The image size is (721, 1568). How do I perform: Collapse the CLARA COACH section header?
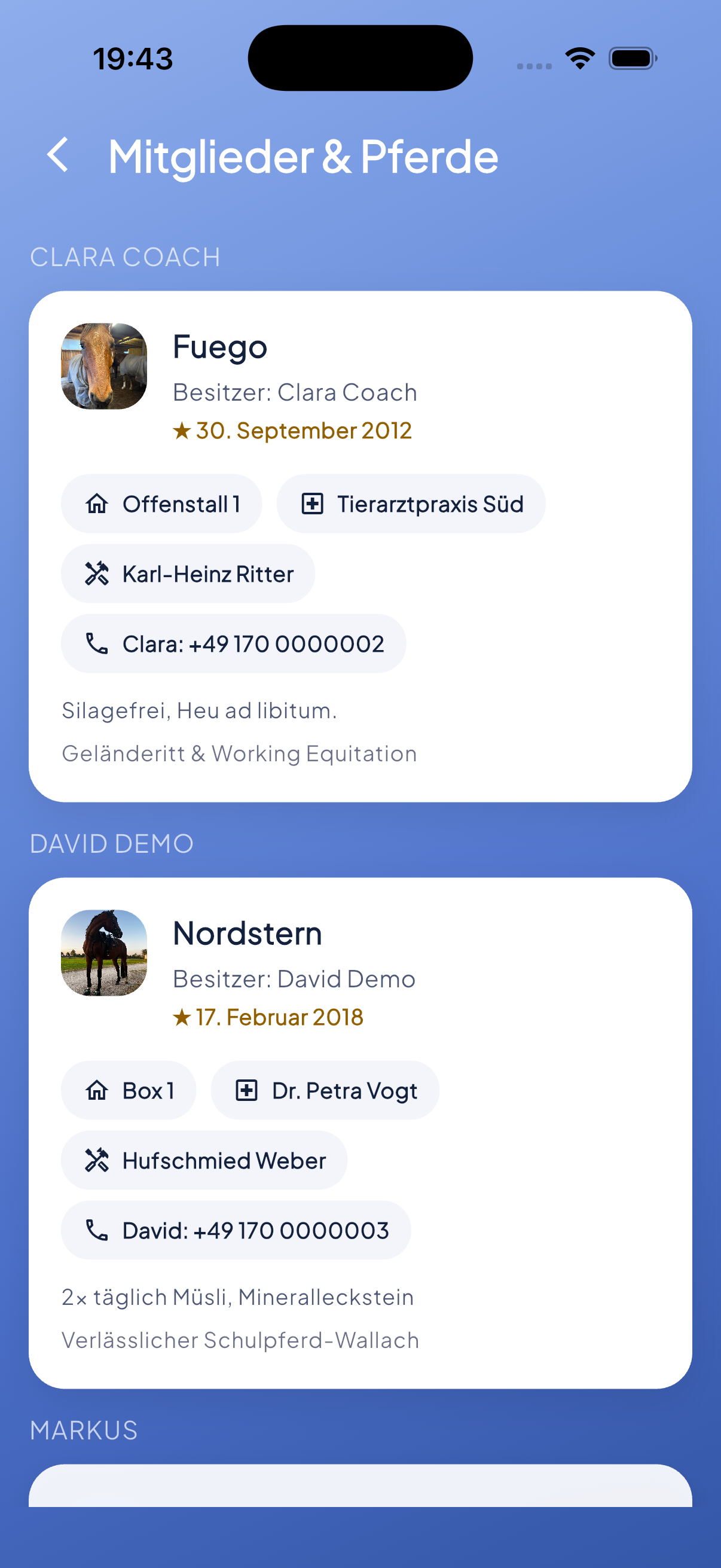[x=126, y=257]
